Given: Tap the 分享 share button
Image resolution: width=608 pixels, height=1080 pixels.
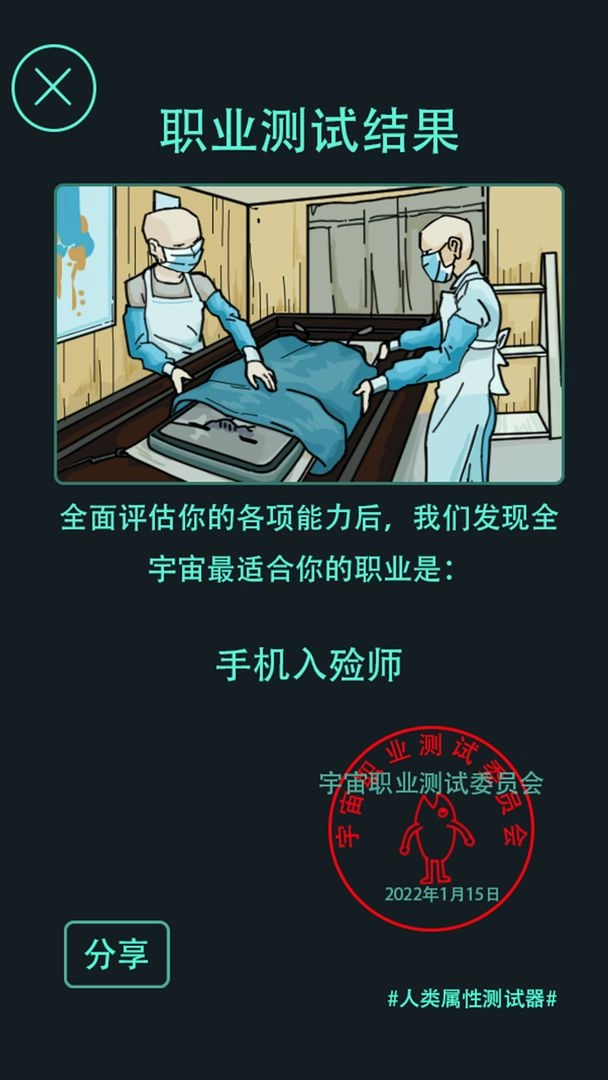Looking at the screenshot, I should (117, 954).
